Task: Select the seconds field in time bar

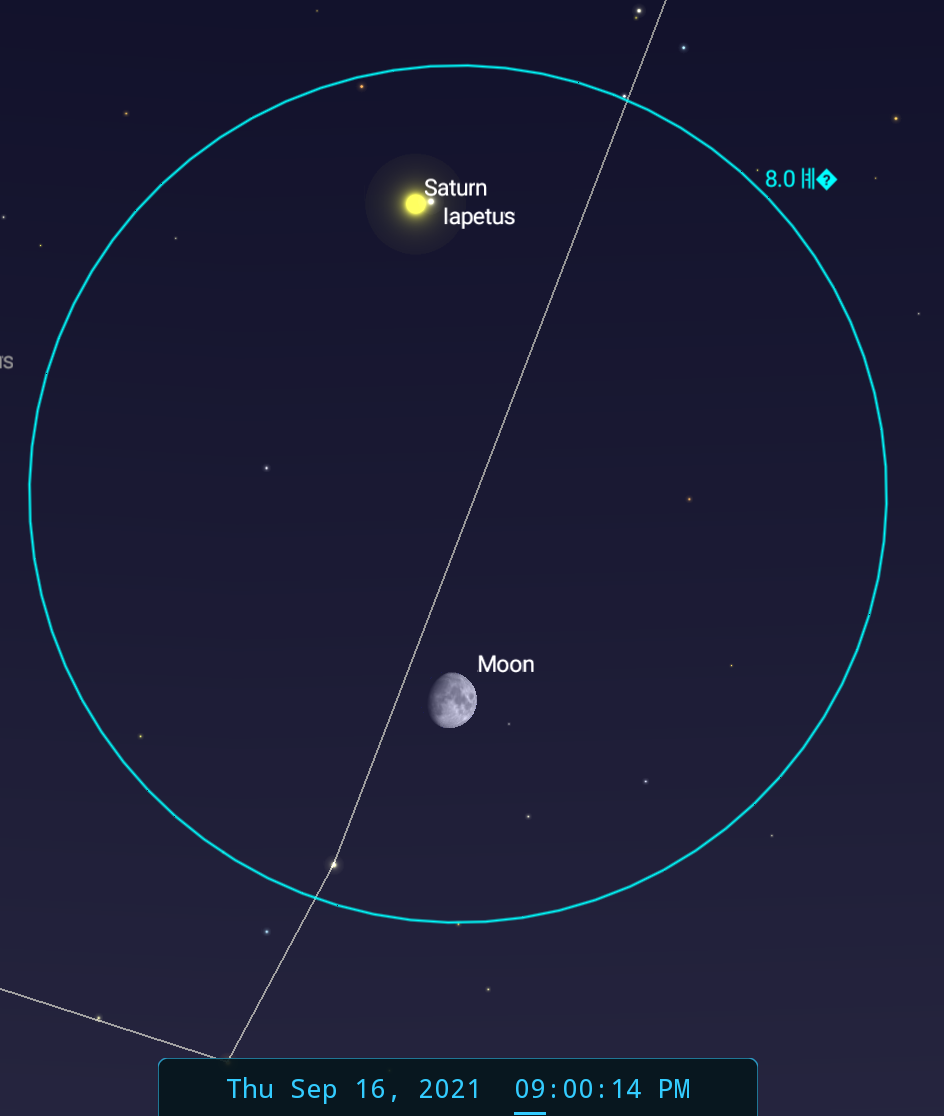Action: pos(626,1089)
